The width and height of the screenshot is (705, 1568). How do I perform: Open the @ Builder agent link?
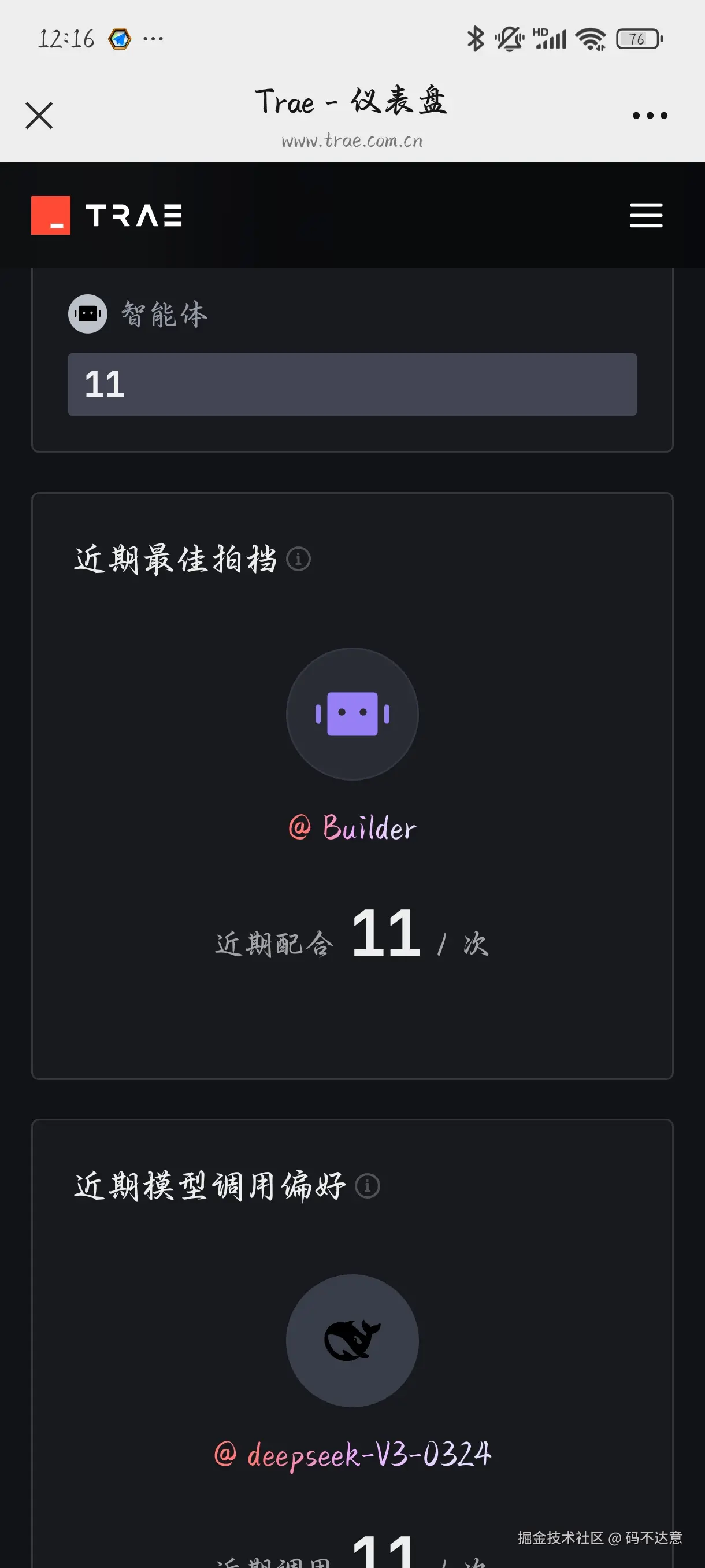pos(353,828)
